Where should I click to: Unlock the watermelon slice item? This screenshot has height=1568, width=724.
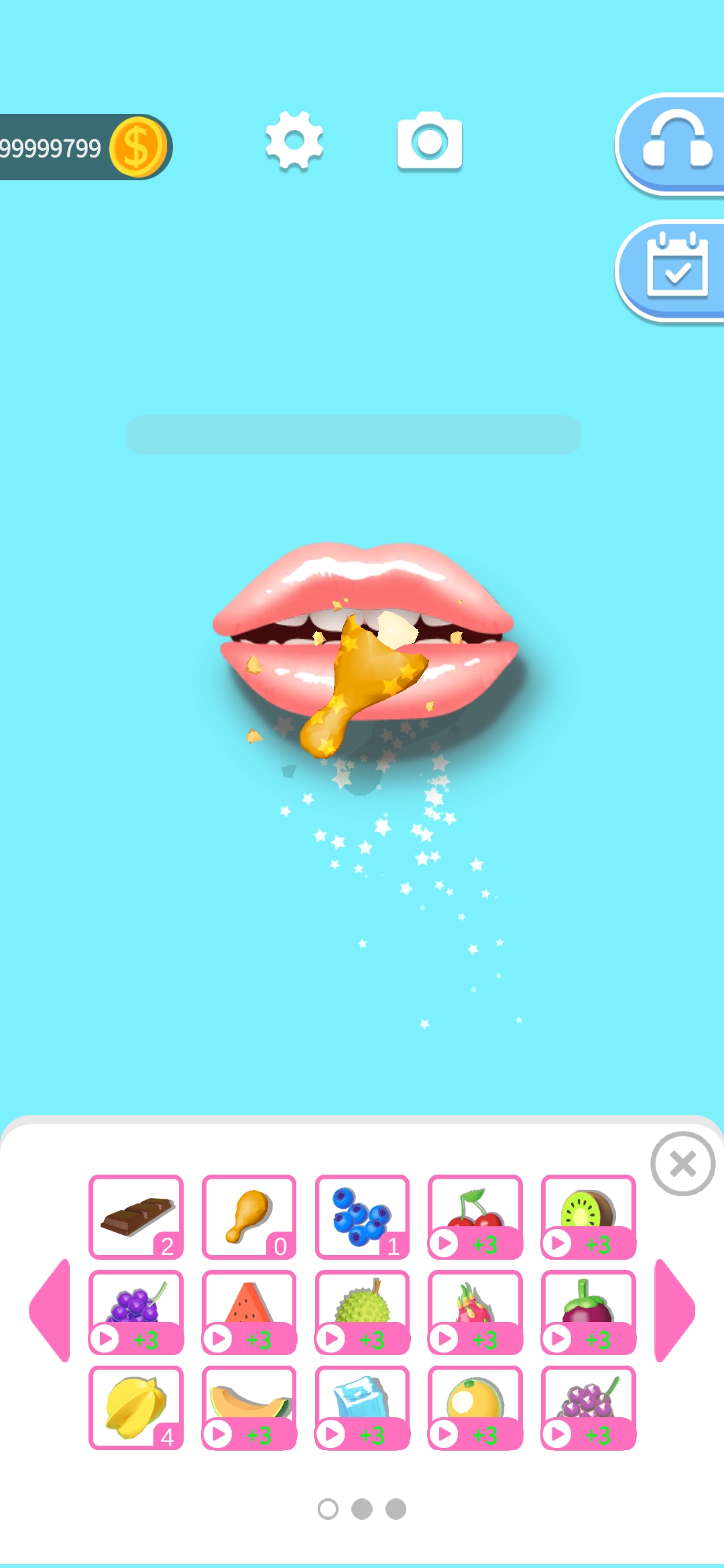[x=249, y=1312]
